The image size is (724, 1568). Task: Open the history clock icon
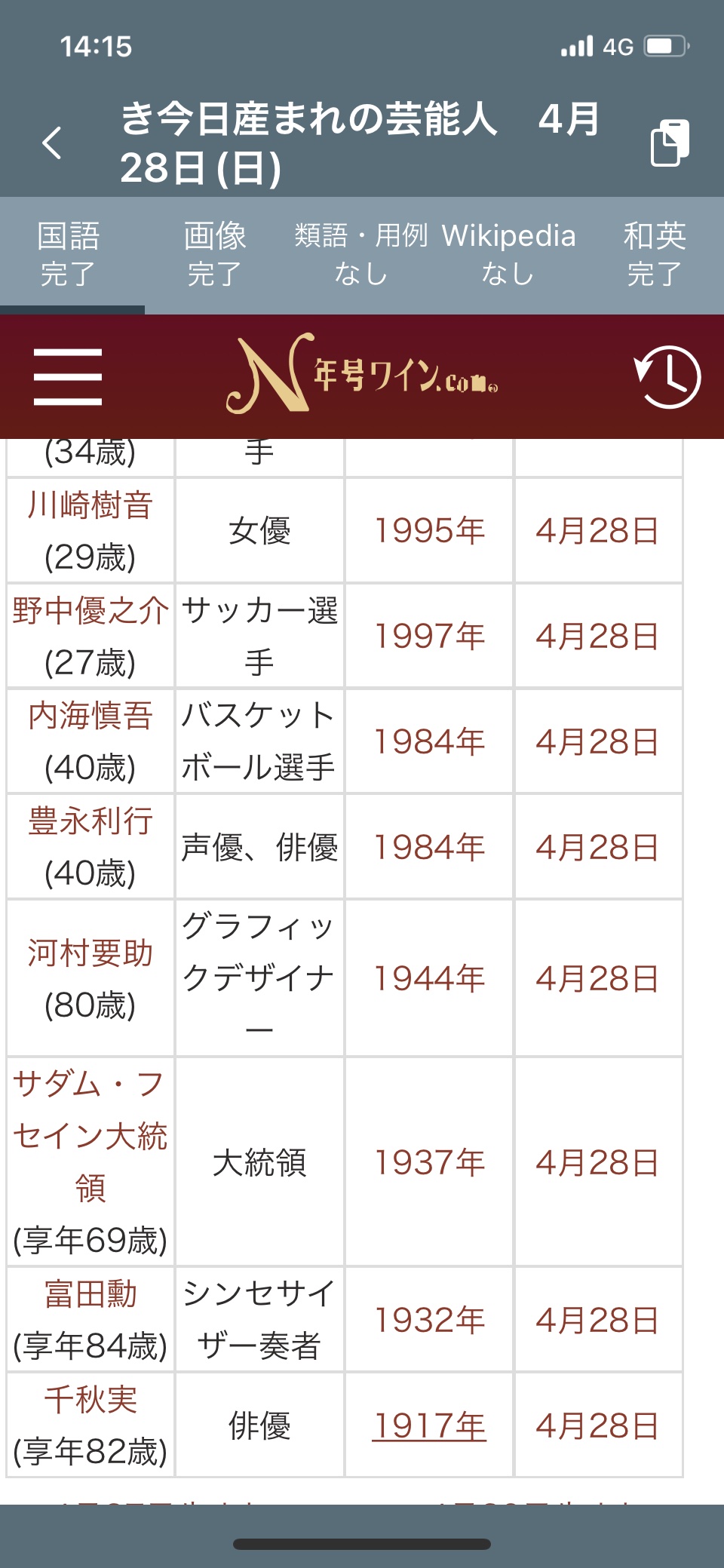(667, 376)
